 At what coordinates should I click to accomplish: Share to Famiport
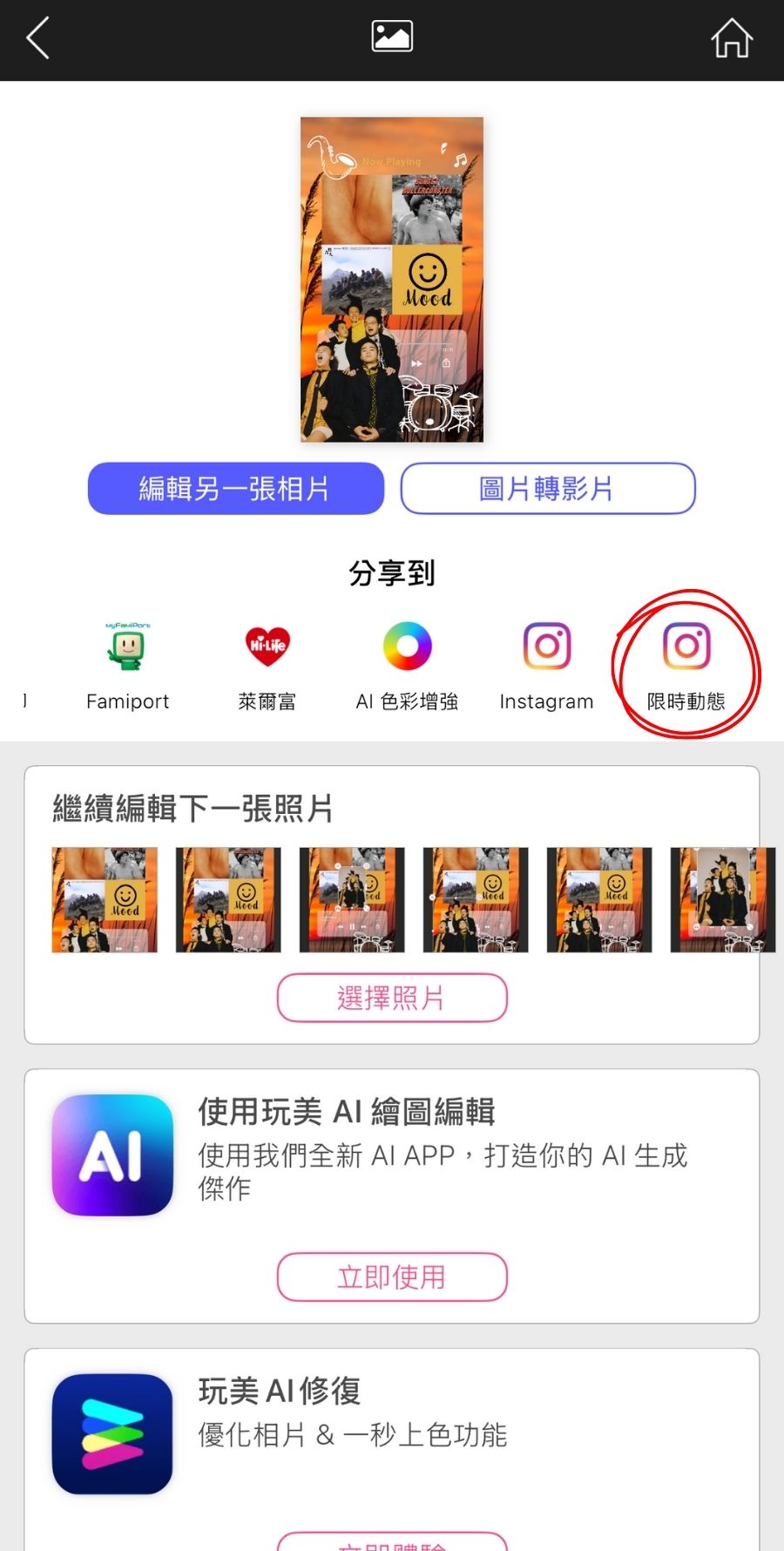point(128,664)
